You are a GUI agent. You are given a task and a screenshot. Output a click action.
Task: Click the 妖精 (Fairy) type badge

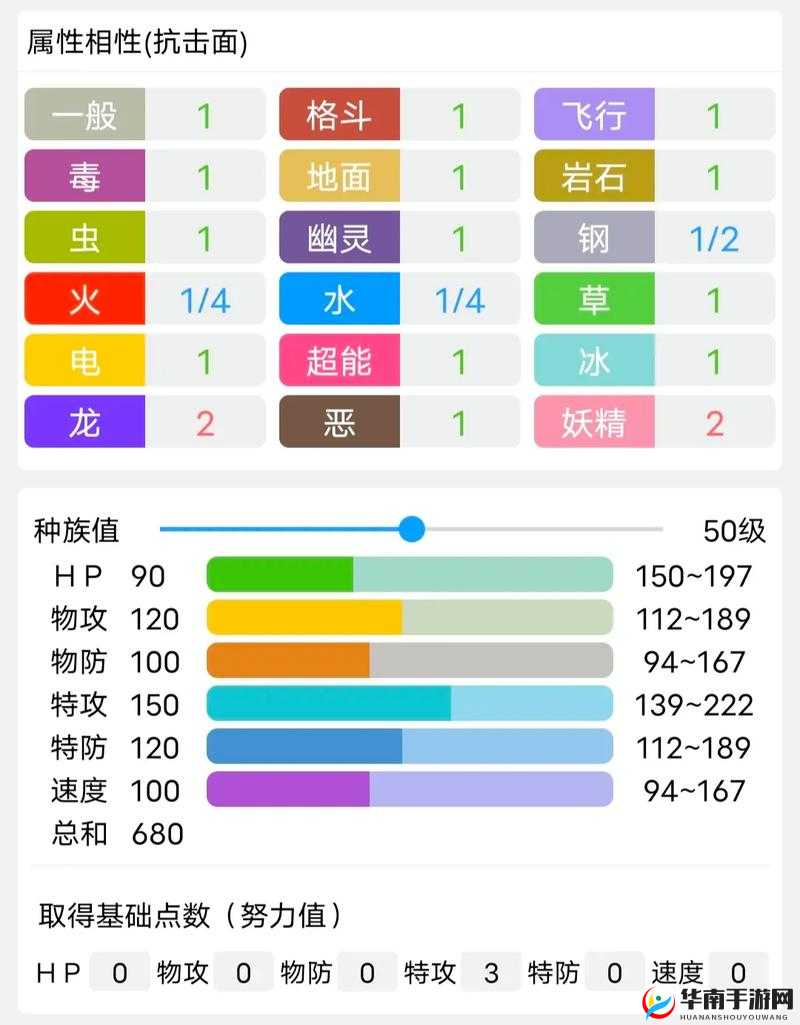pyautogui.click(x=594, y=423)
